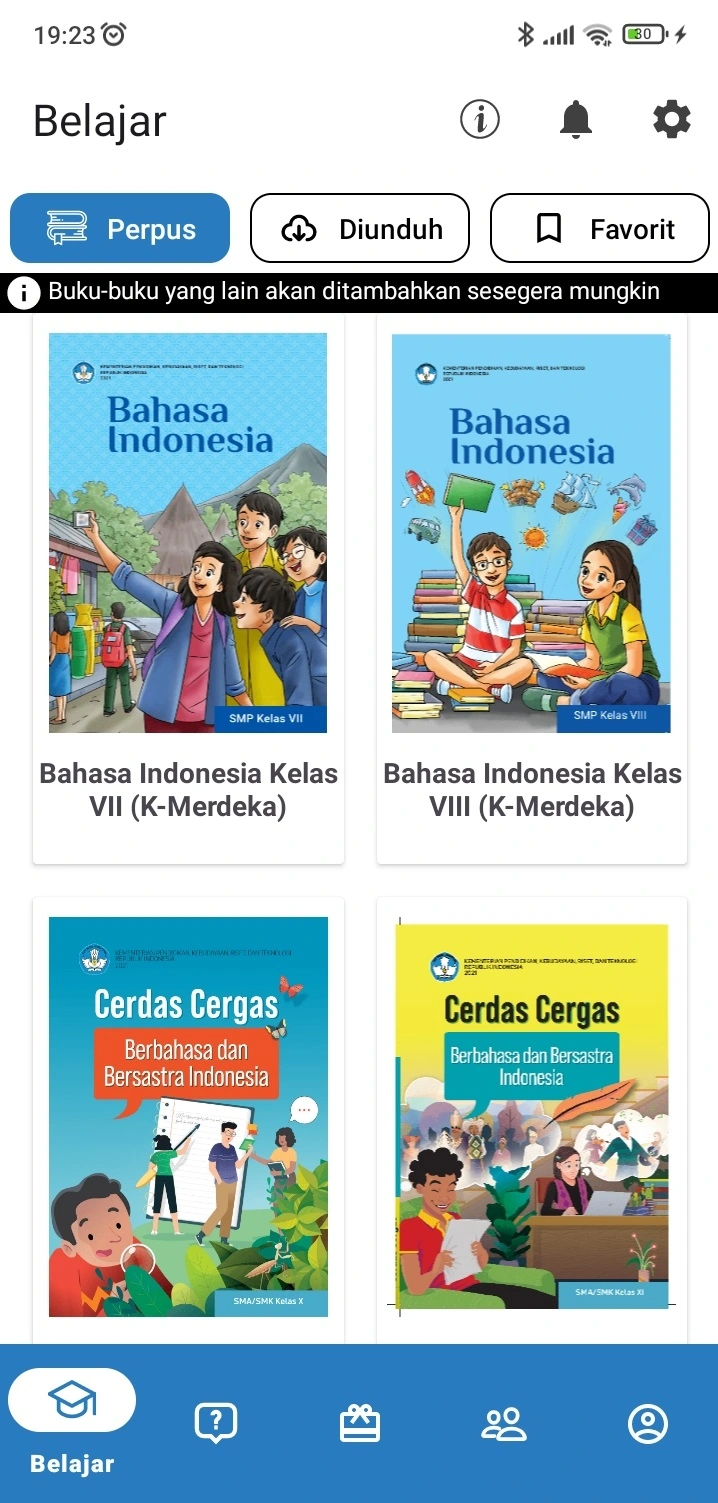Switch to the Favorit tab
The image size is (718, 1503).
[x=599, y=229]
